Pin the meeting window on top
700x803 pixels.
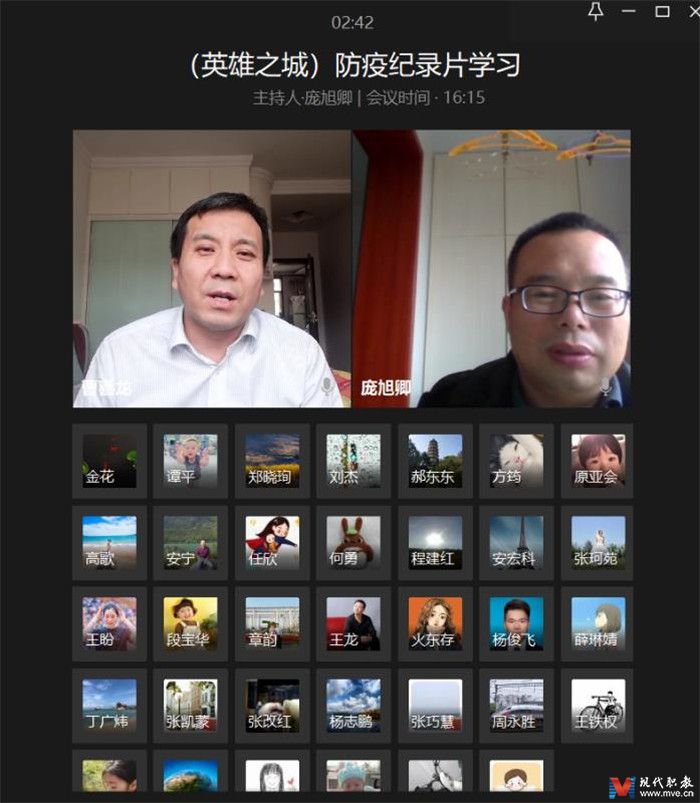(x=596, y=12)
